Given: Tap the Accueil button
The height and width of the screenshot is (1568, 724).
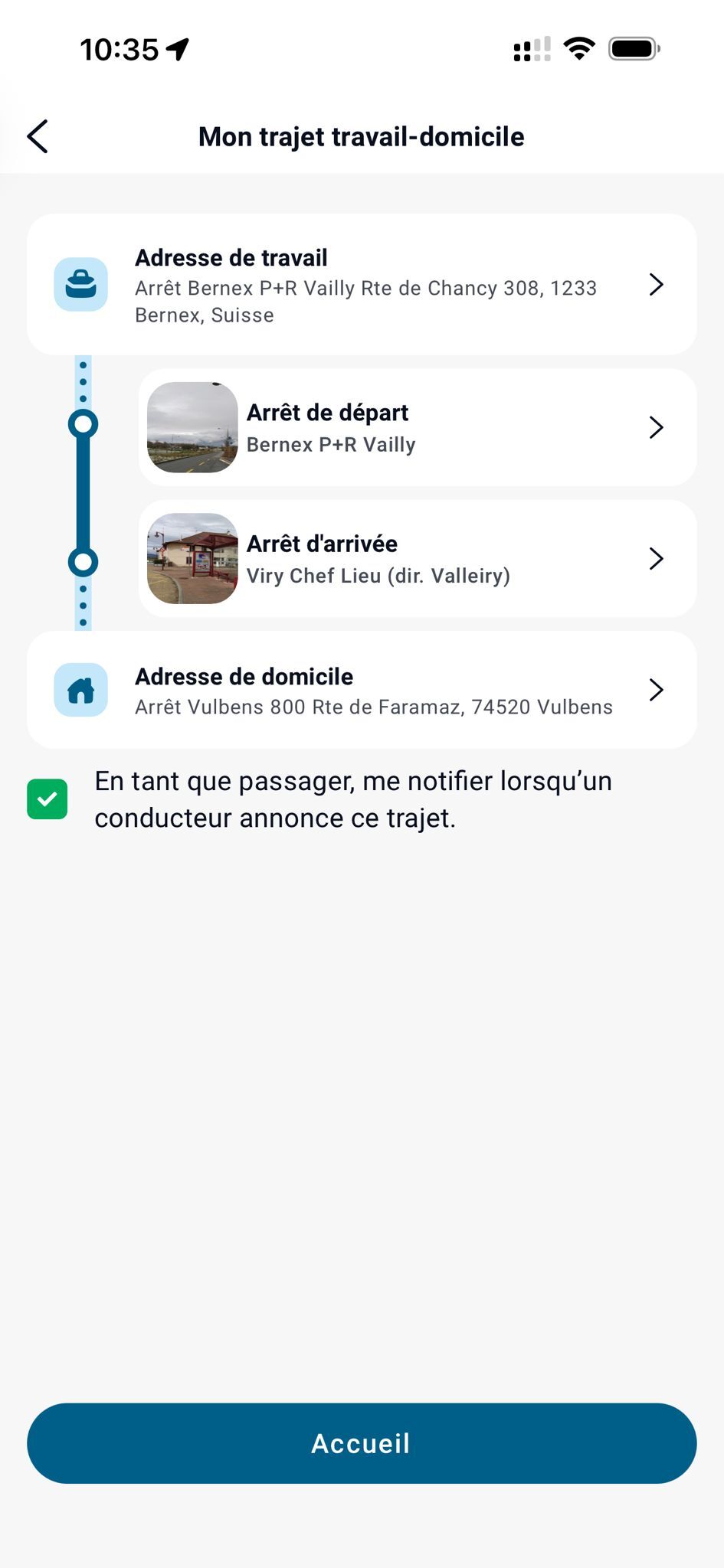Looking at the screenshot, I should [x=362, y=1443].
